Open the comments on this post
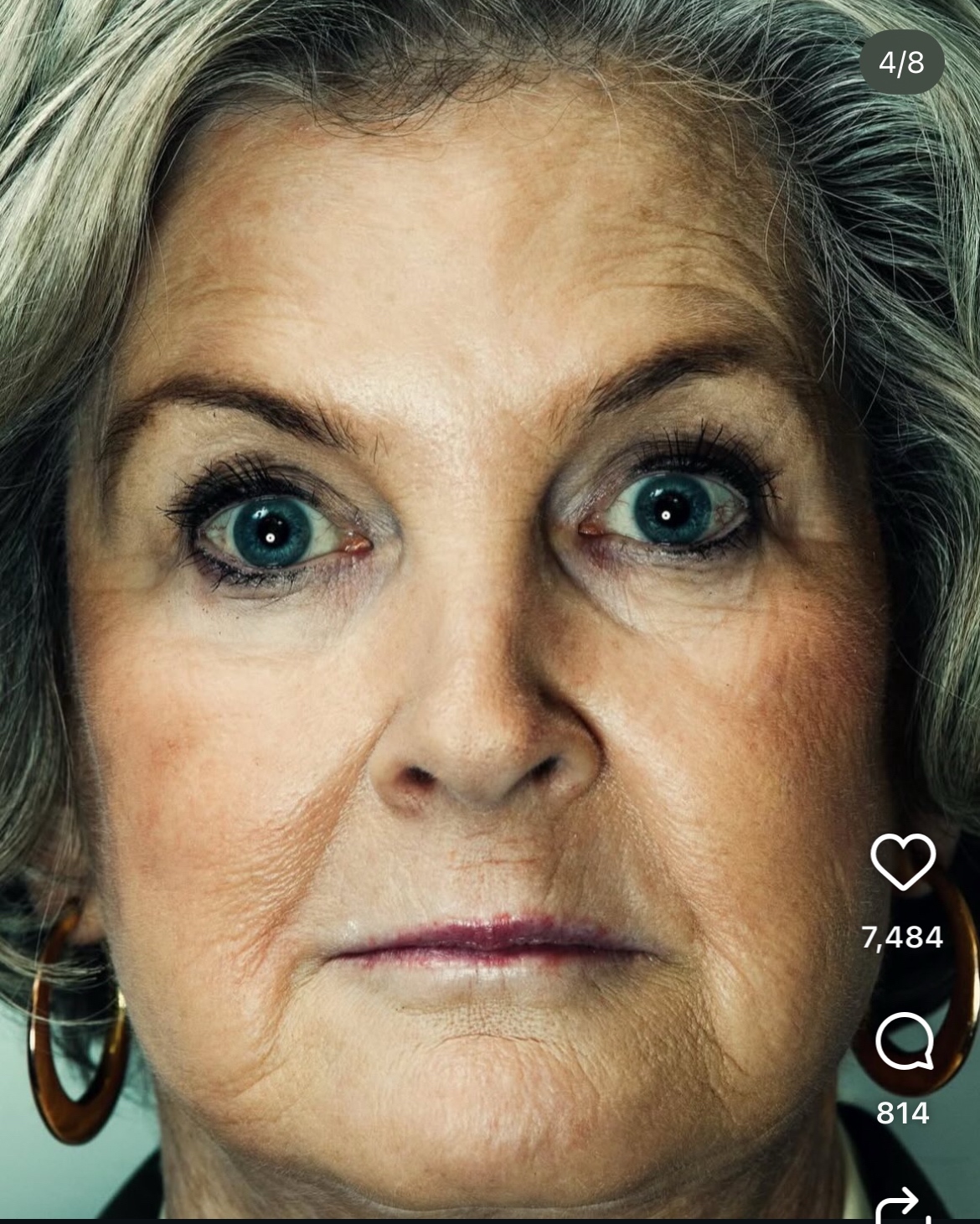The image size is (980, 1224). 903,1041
